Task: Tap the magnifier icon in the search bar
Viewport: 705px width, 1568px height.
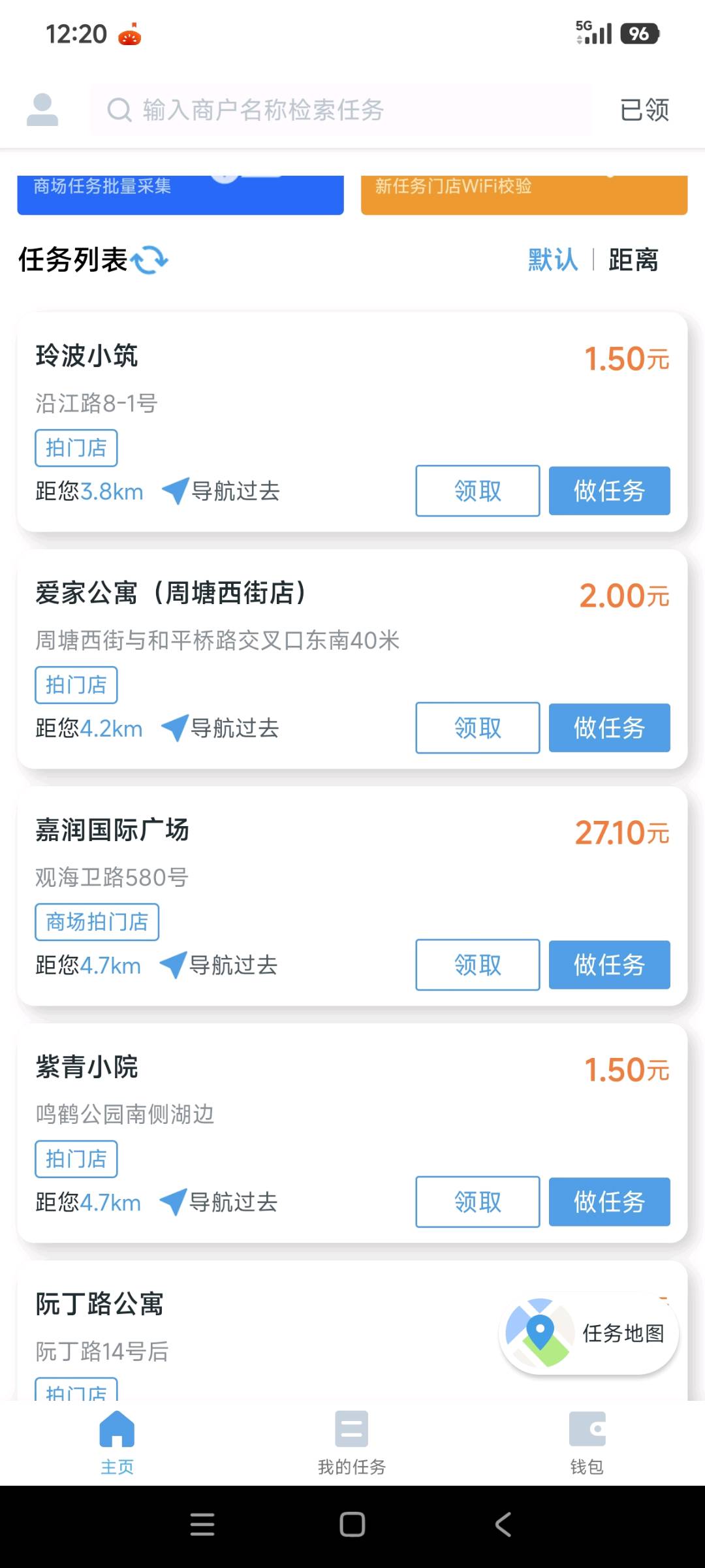Action: 119,110
